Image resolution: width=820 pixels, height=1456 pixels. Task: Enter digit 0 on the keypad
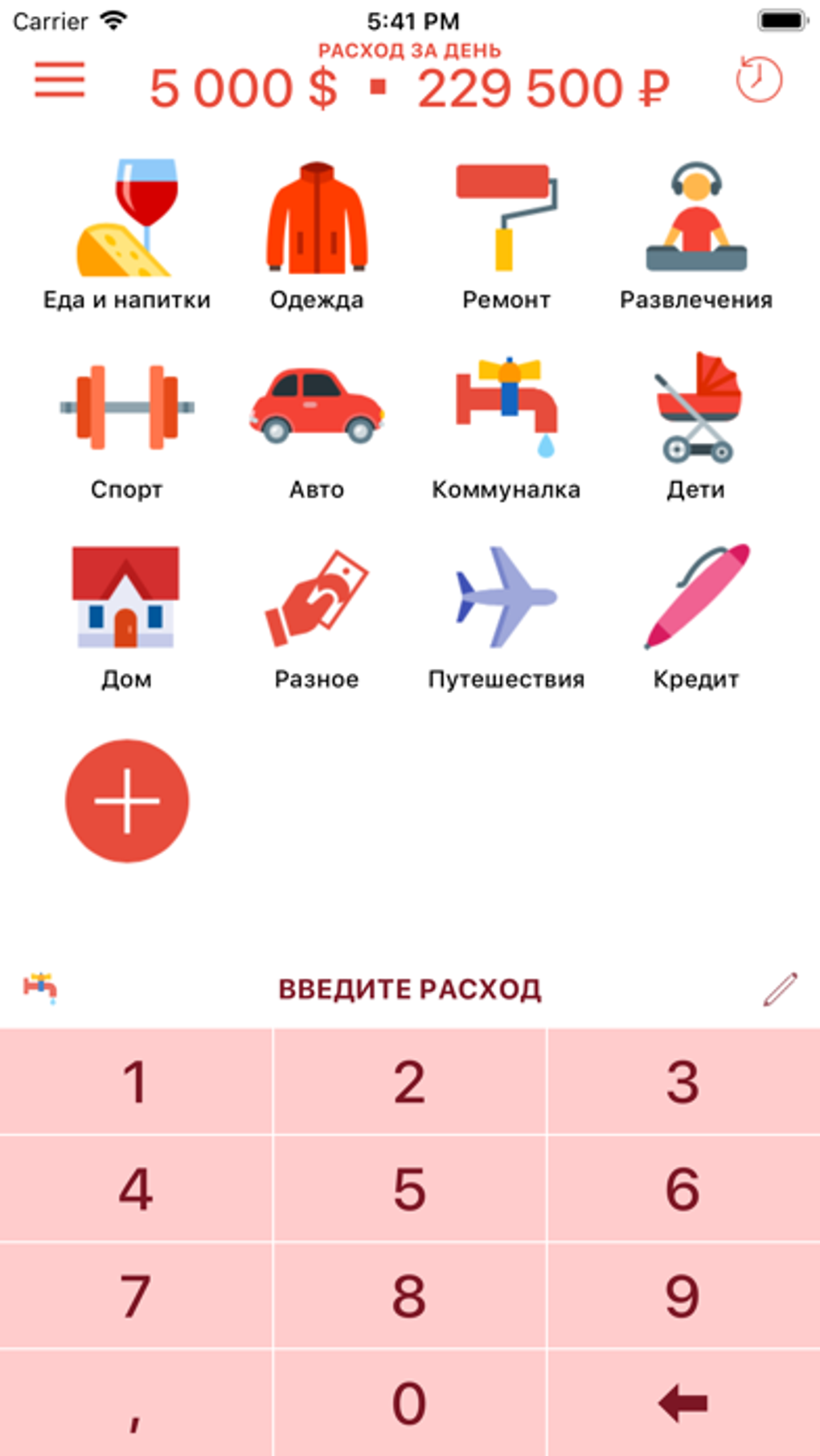point(409,1403)
